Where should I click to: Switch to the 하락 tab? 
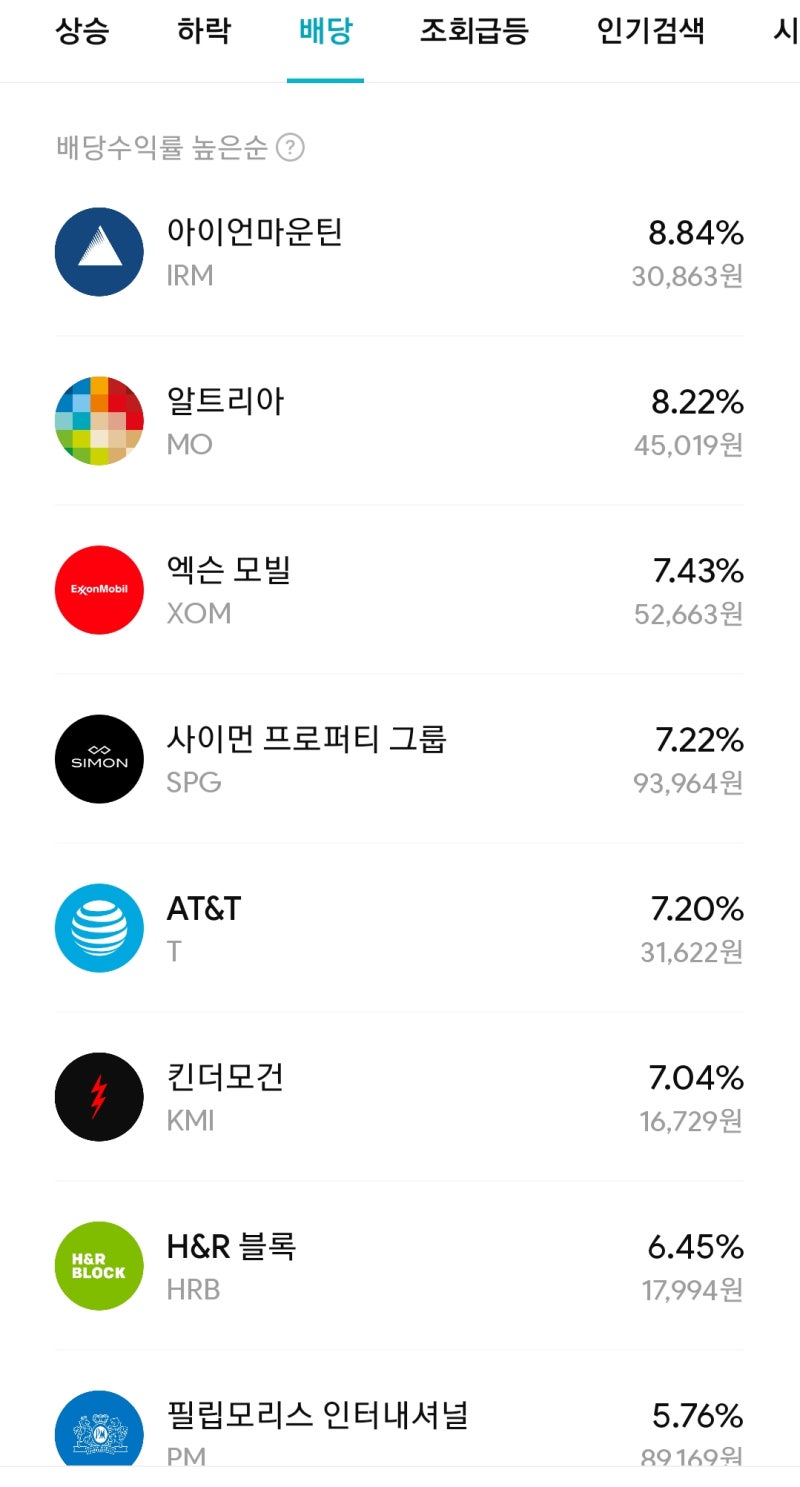(x=205, y=31)
